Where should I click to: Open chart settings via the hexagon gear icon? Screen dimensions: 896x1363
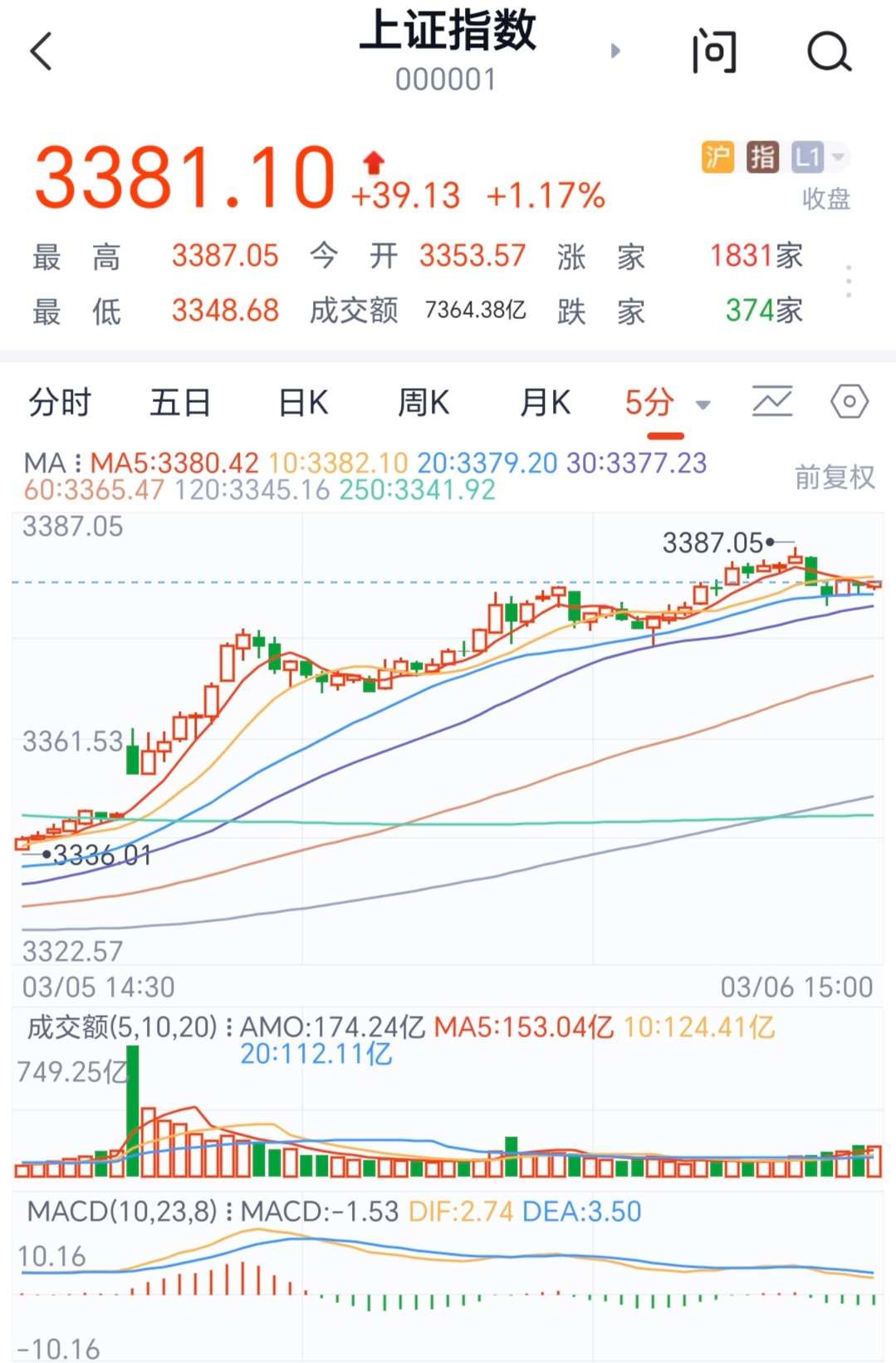(849, 402)
